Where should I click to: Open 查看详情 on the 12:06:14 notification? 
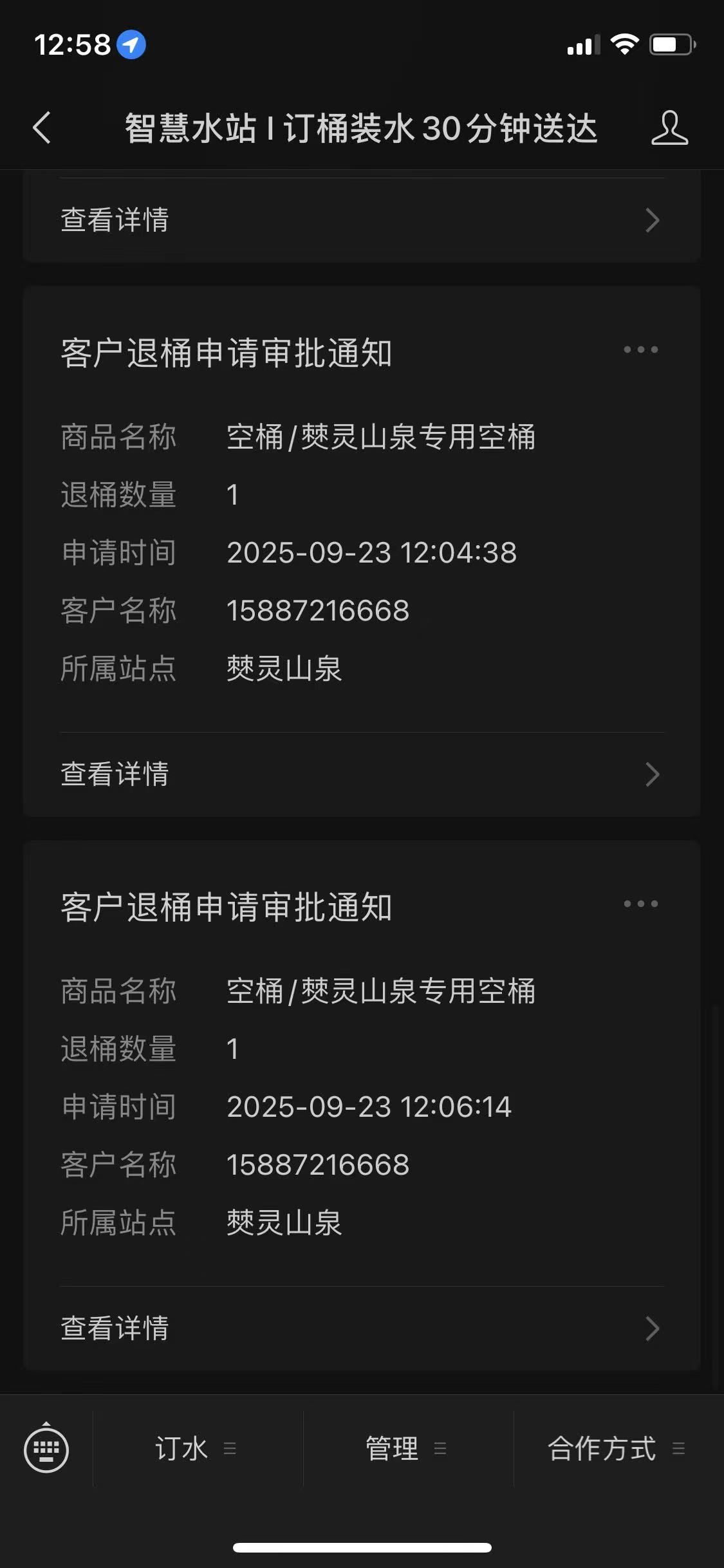point(114,1329)
